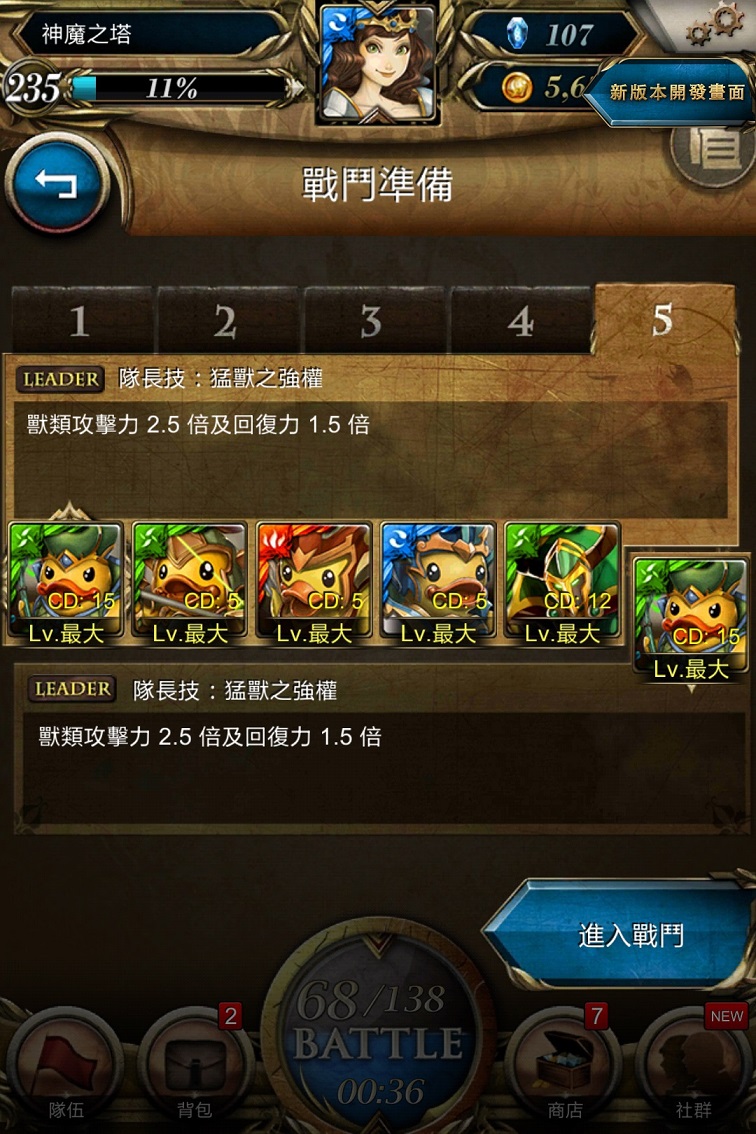Select the red fire duck card
756x1134 pixels.
pos(314,581)
